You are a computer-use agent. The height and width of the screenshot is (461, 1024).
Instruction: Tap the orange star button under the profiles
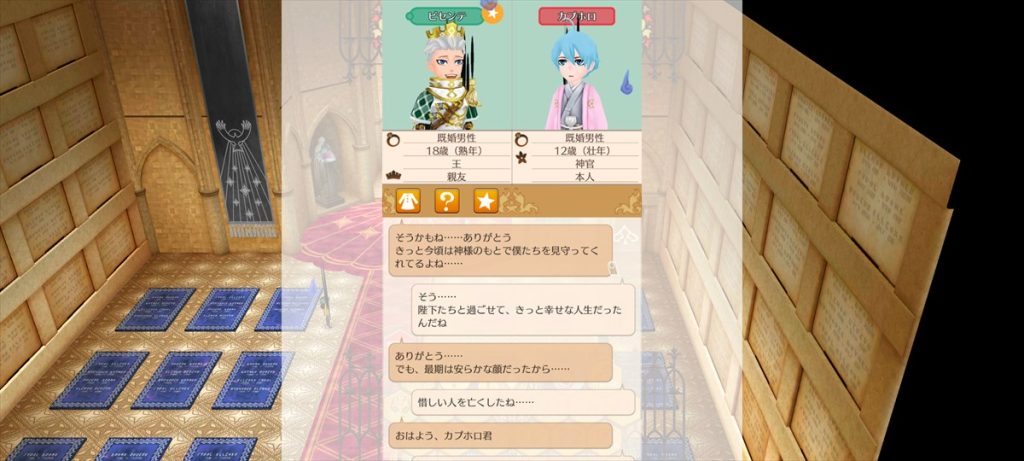[485, 200]
